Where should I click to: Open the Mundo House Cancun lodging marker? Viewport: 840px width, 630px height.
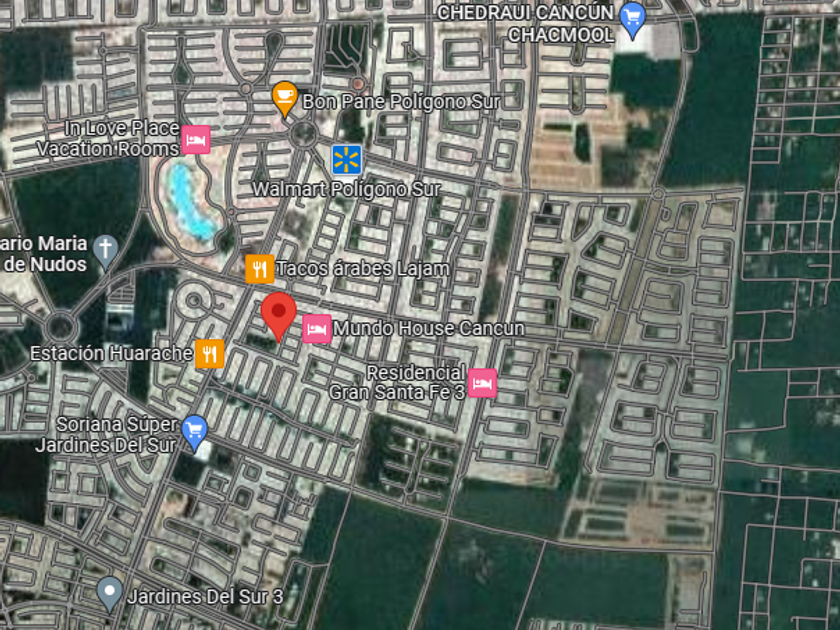point(317,328)
